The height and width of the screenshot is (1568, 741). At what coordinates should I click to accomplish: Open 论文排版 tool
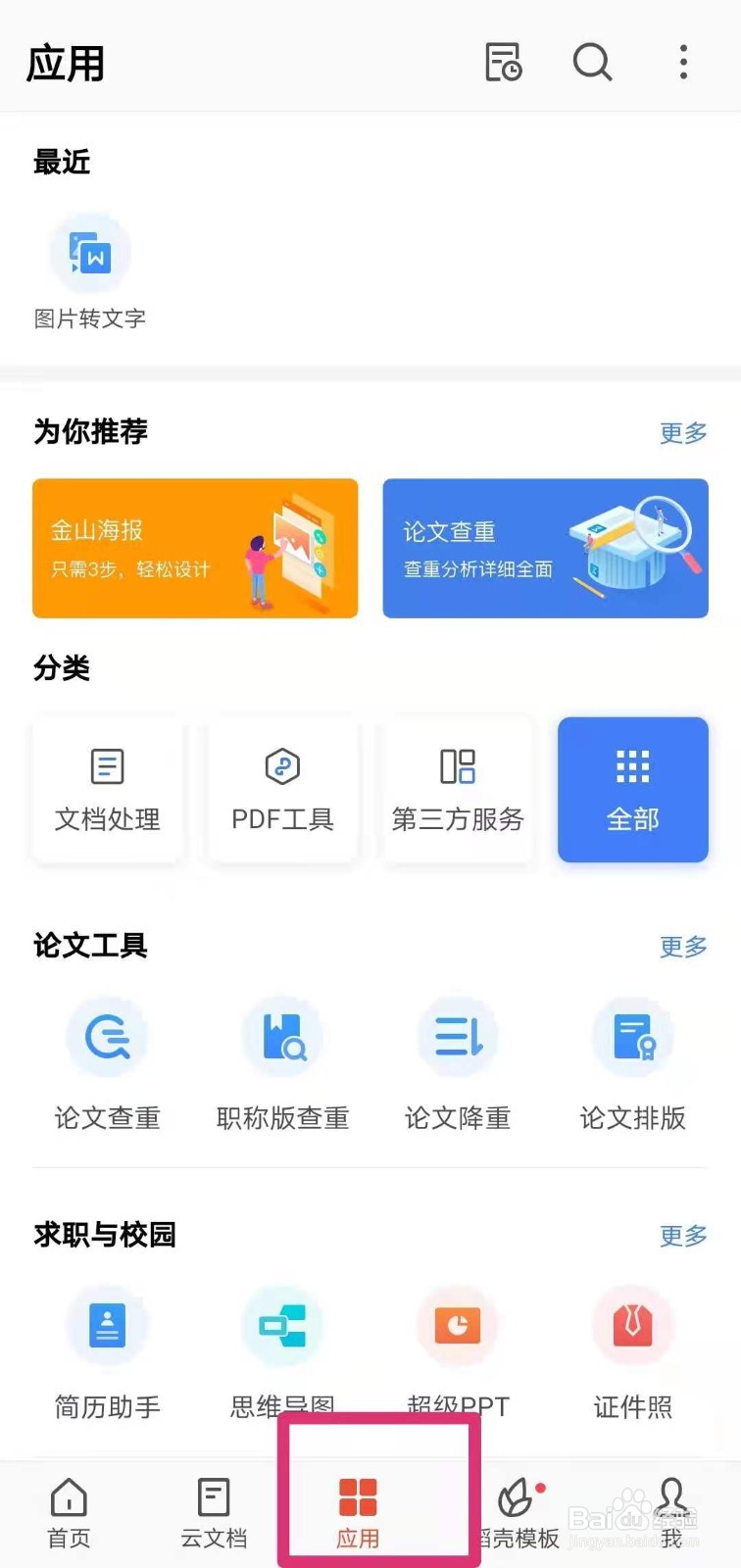tap(632, 1062)
